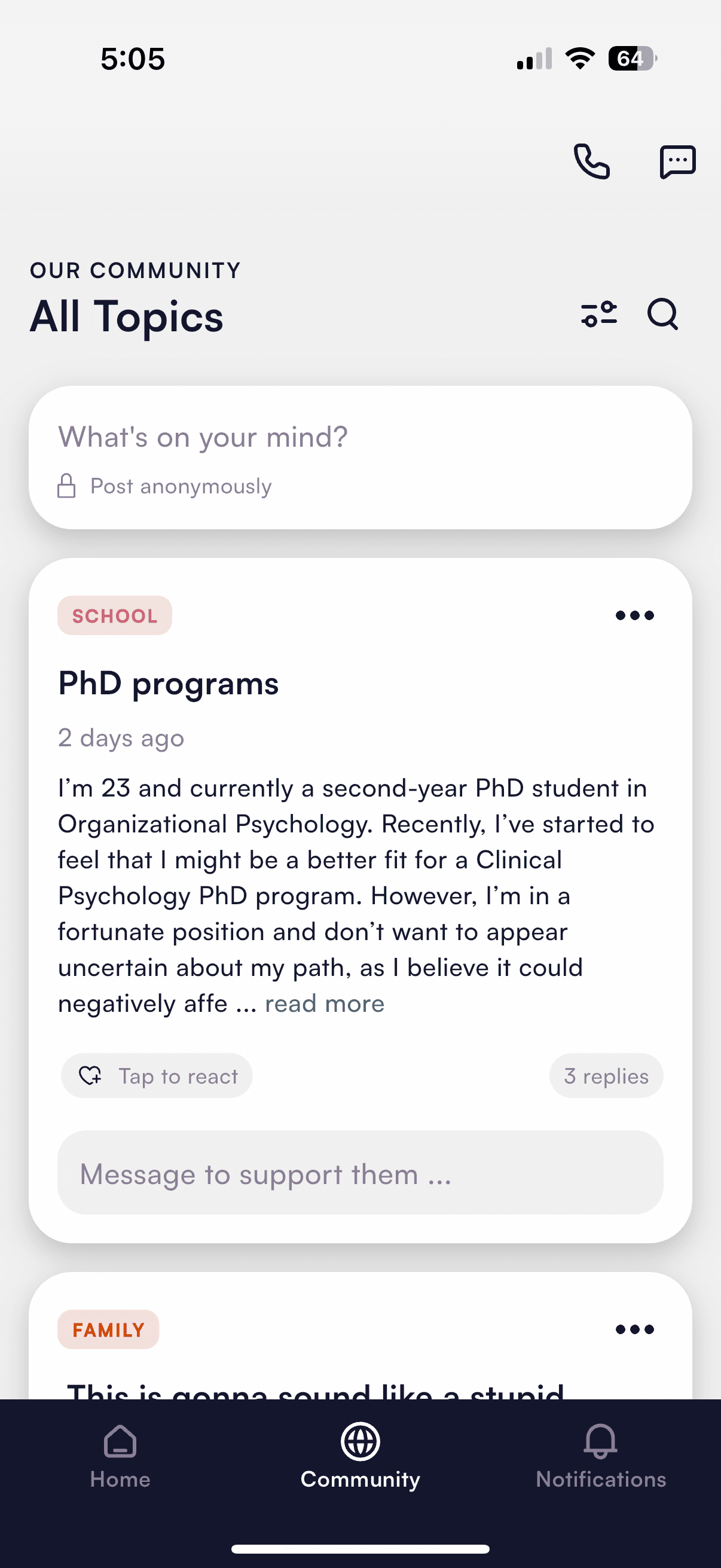Viewport: 721px width, 1568px height.
Task: Search community topics
Action: point(662,315)
